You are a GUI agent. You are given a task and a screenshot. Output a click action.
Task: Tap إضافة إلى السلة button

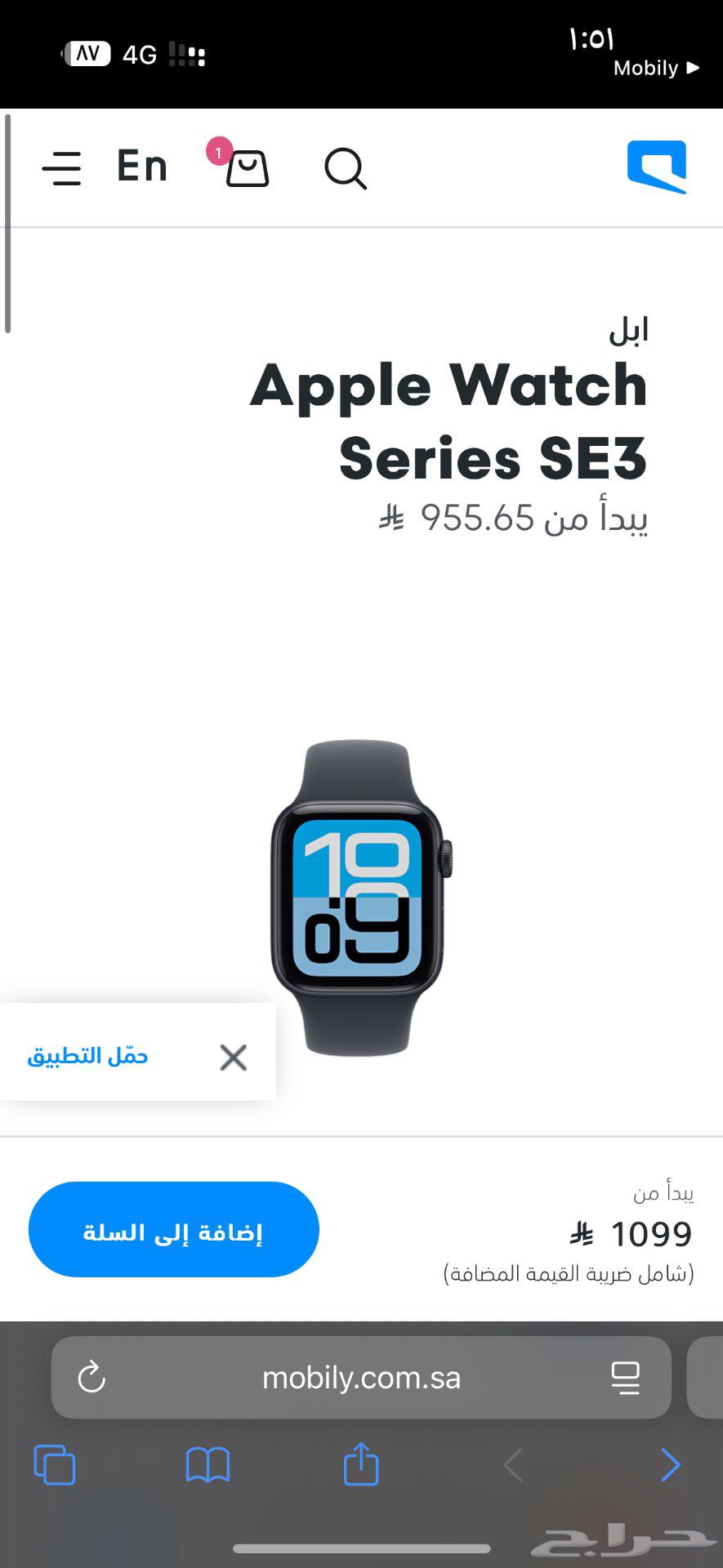pos(173,1229)
